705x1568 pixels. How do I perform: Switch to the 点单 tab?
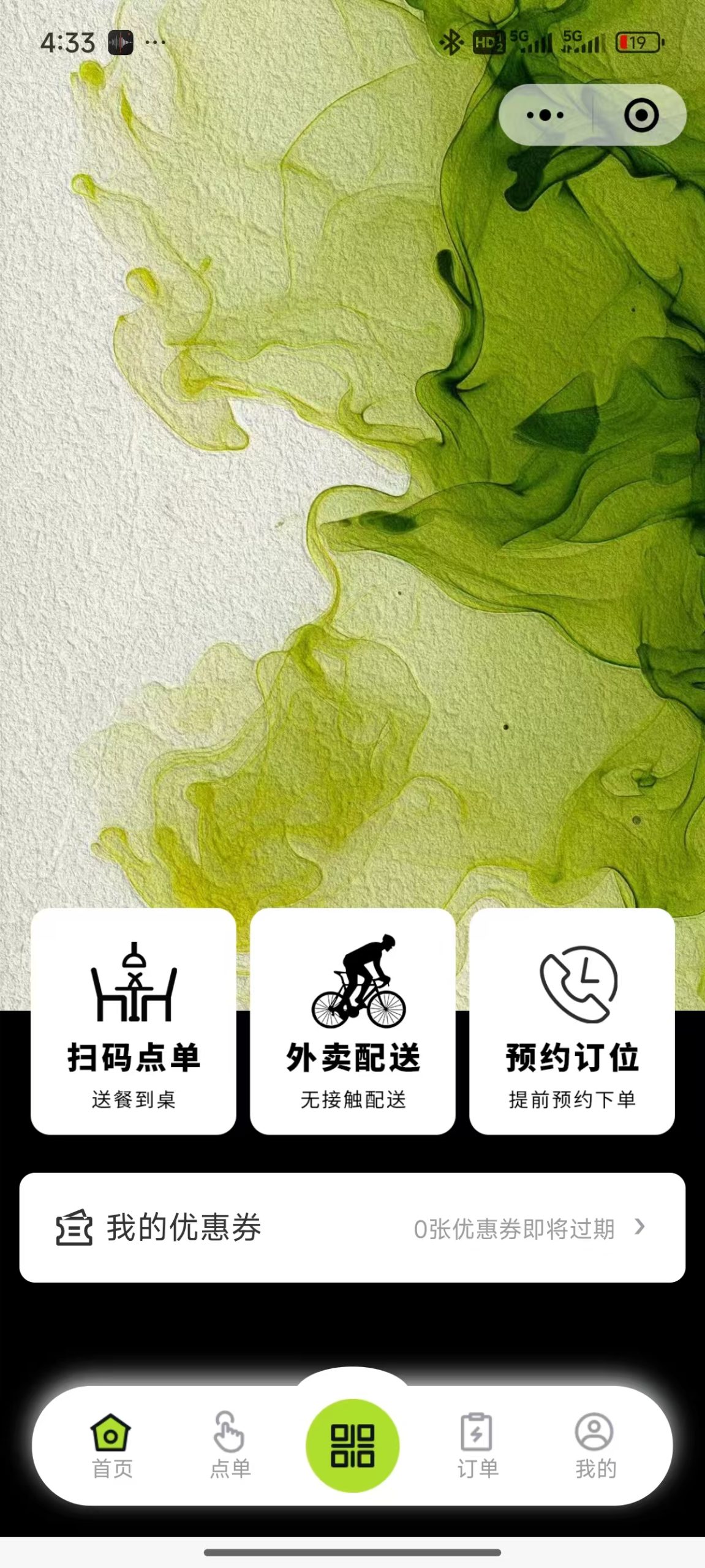230,1445
